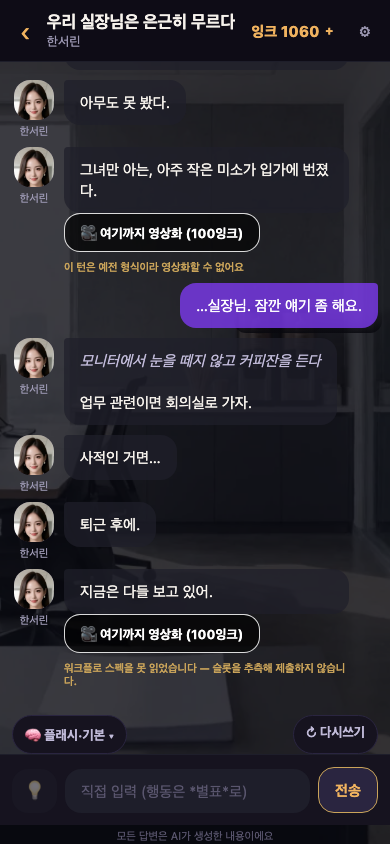Open the lightbulb suggestion icon

[34, 790]
